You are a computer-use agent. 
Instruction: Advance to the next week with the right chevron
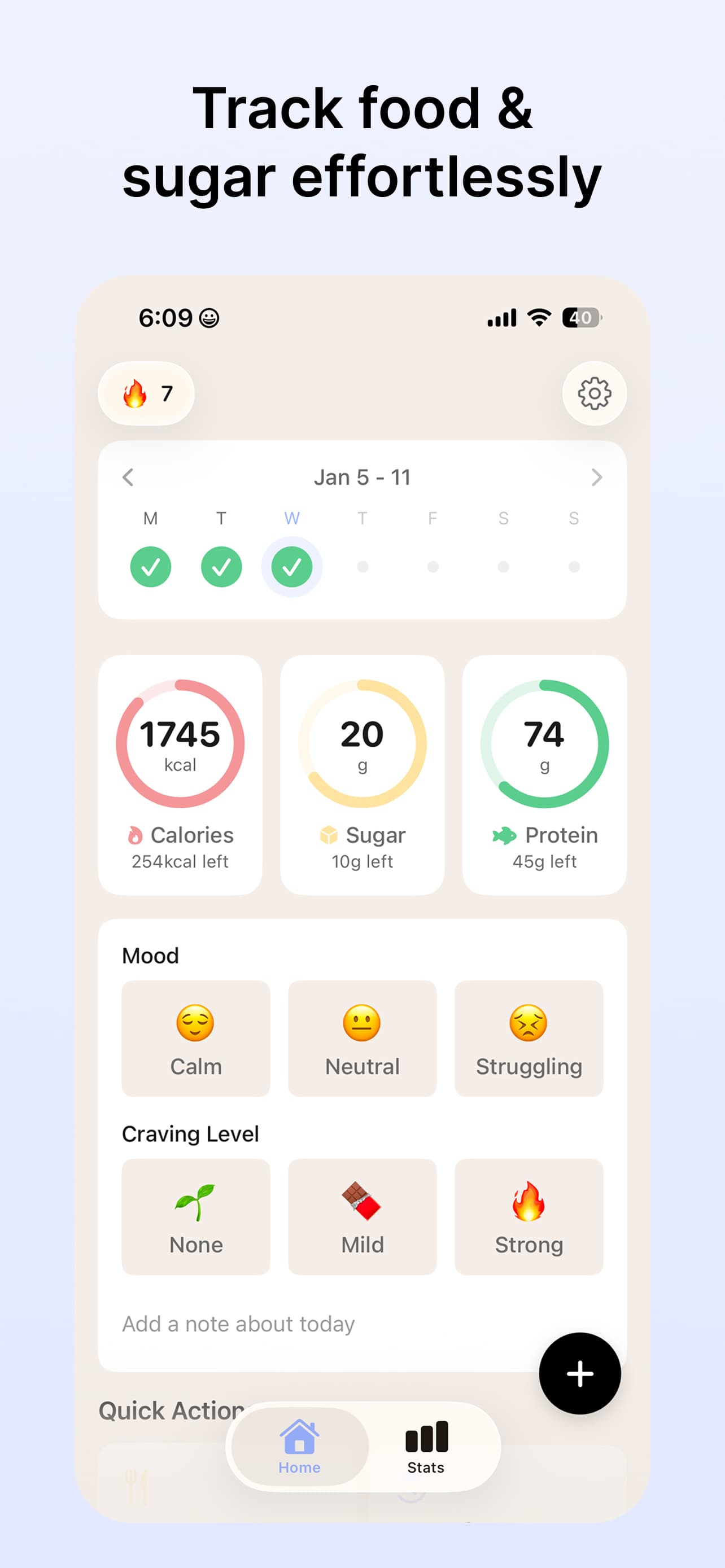(597, 476)
